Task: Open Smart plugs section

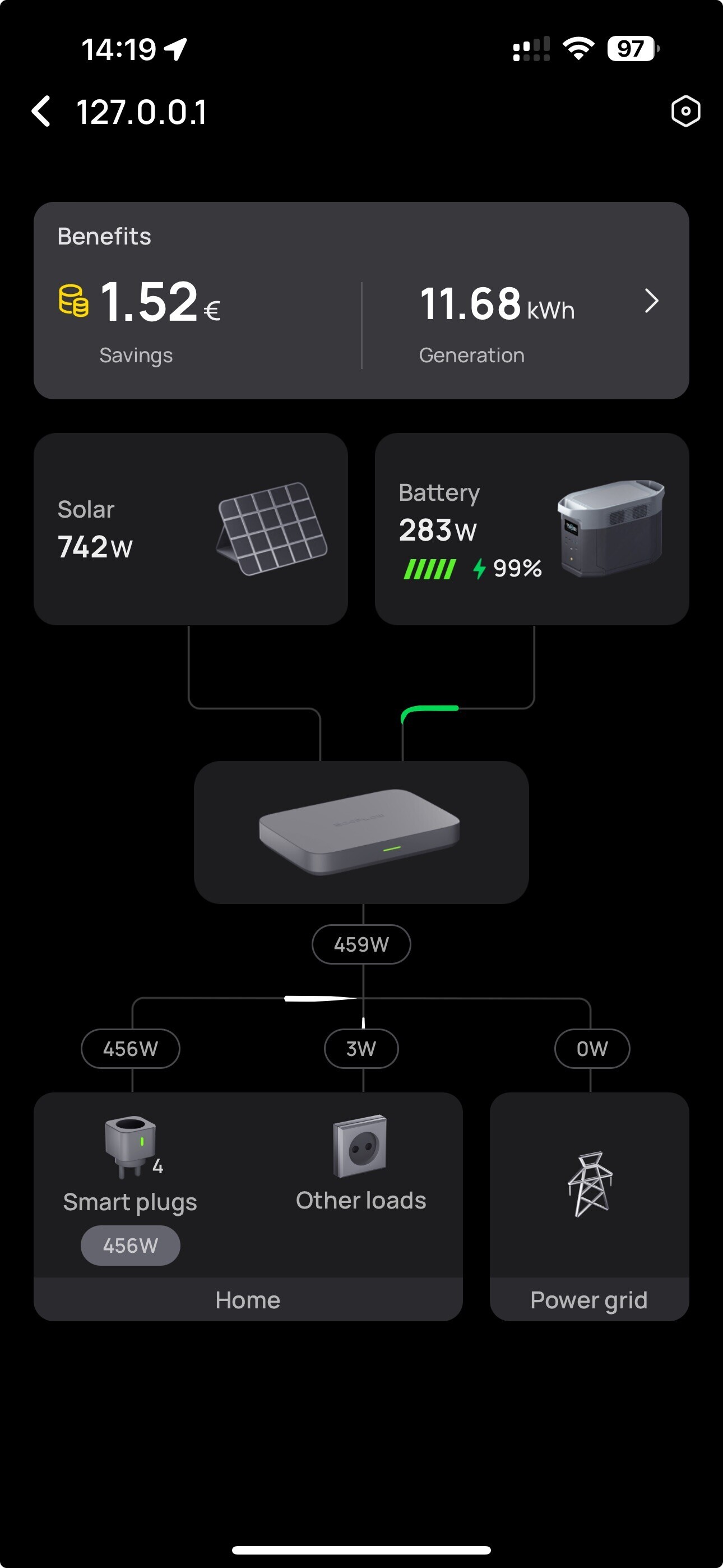Action: (130, 1188)
